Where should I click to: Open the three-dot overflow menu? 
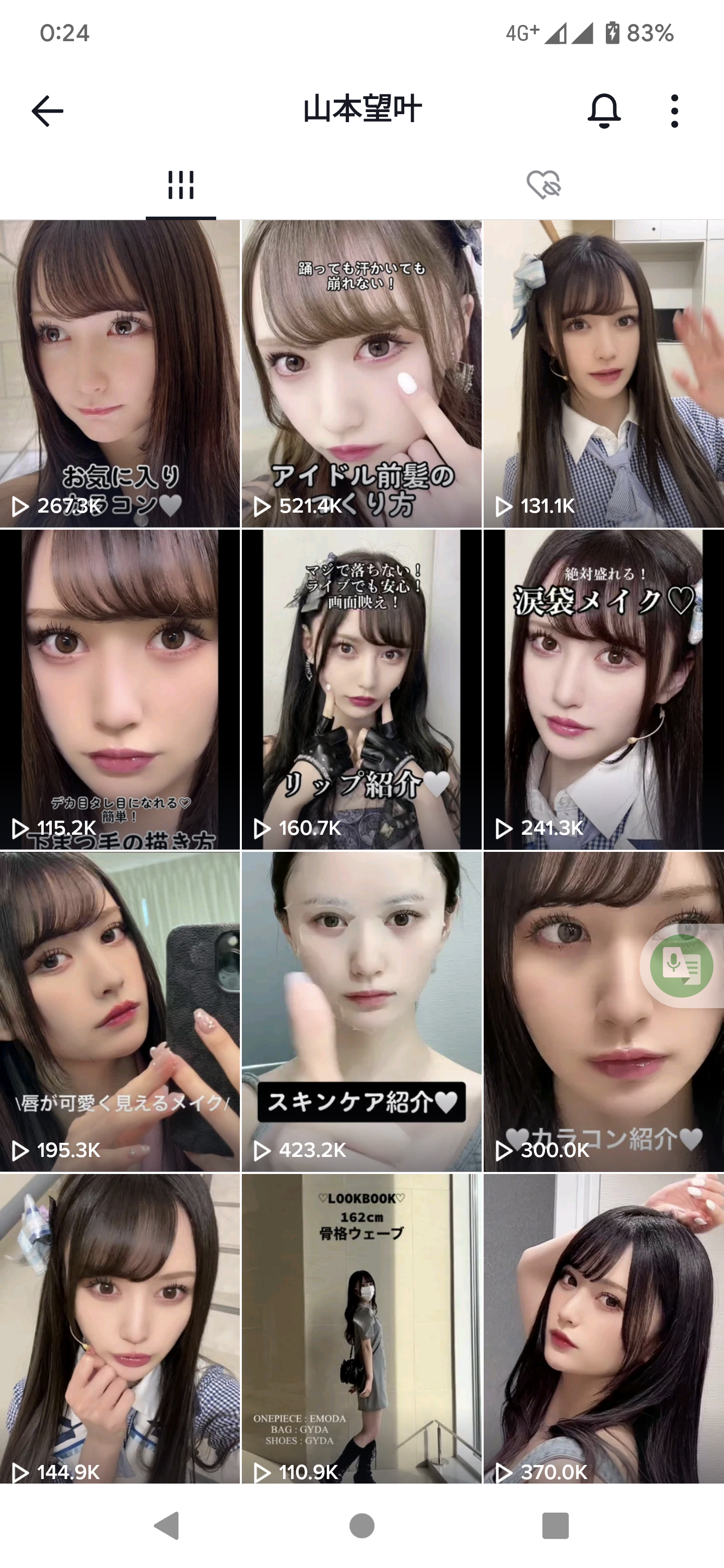(x=674, y=111)
